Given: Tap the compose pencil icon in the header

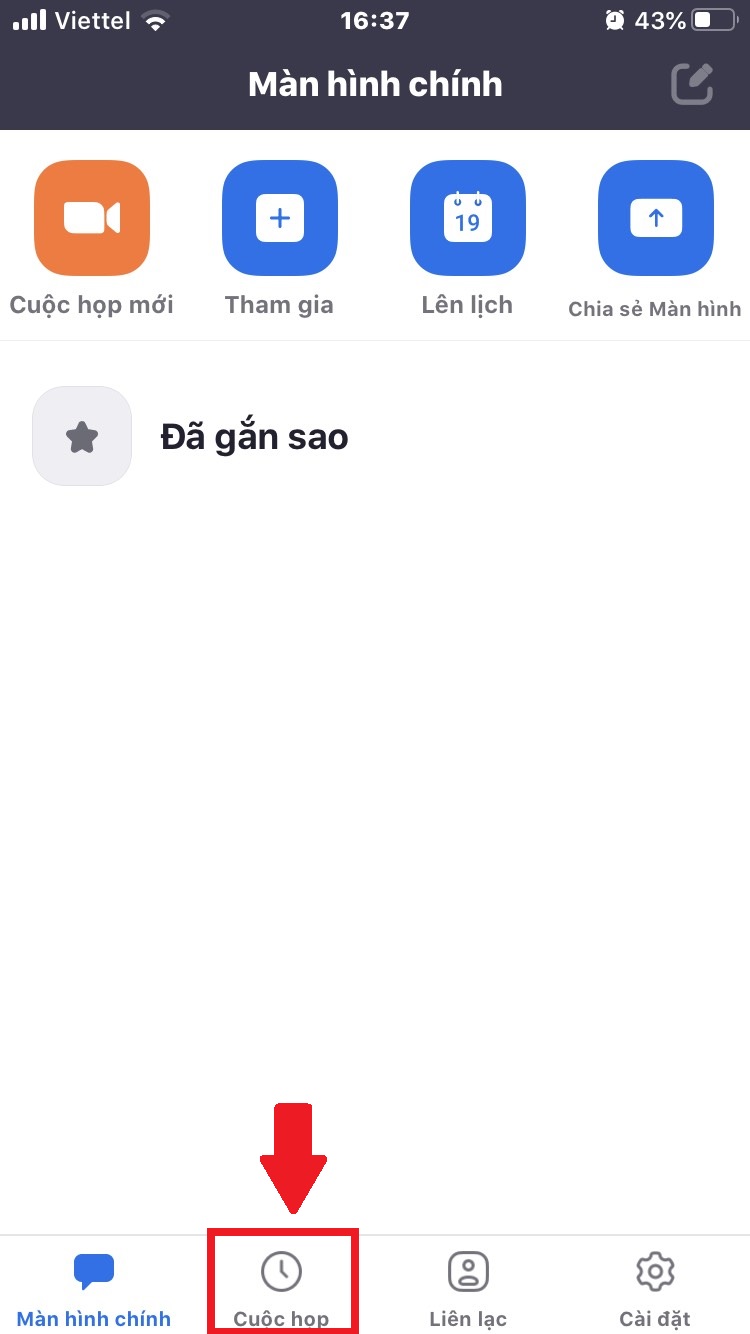Looking at the screenshot, I should click(690, 84).
